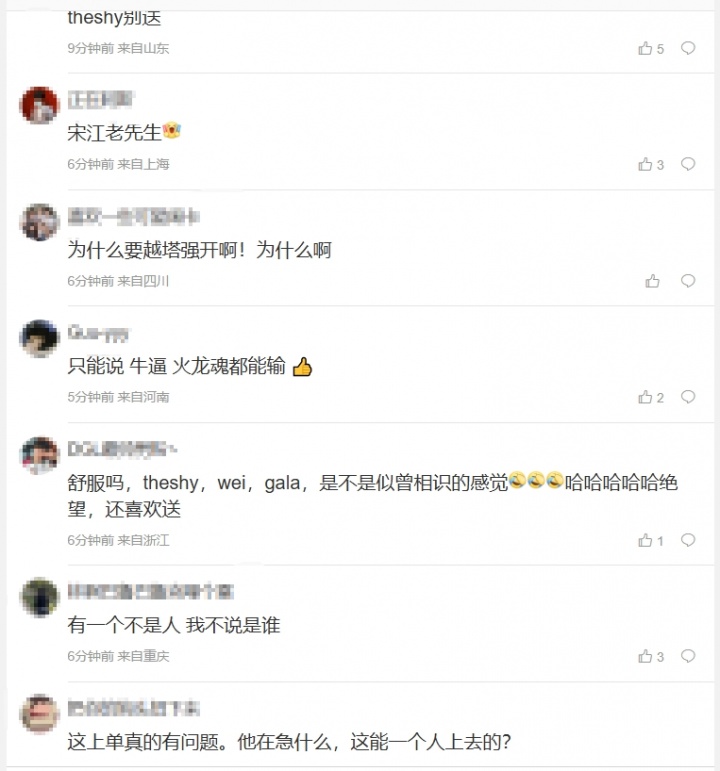Reply to the comment "theshy别送"
This screenshot has width=720, height=771.
pos(688,48)
